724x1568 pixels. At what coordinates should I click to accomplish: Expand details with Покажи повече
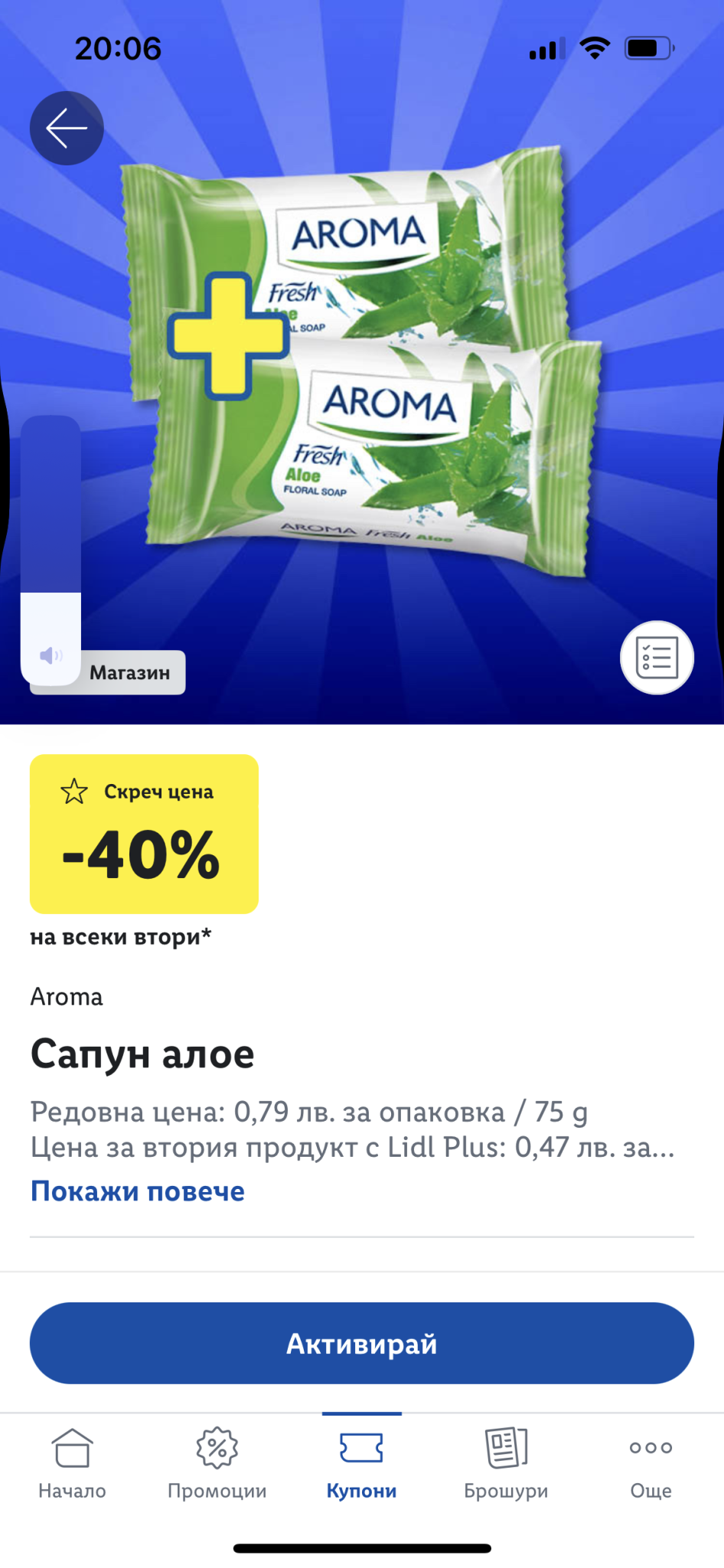click(138, 1191)
